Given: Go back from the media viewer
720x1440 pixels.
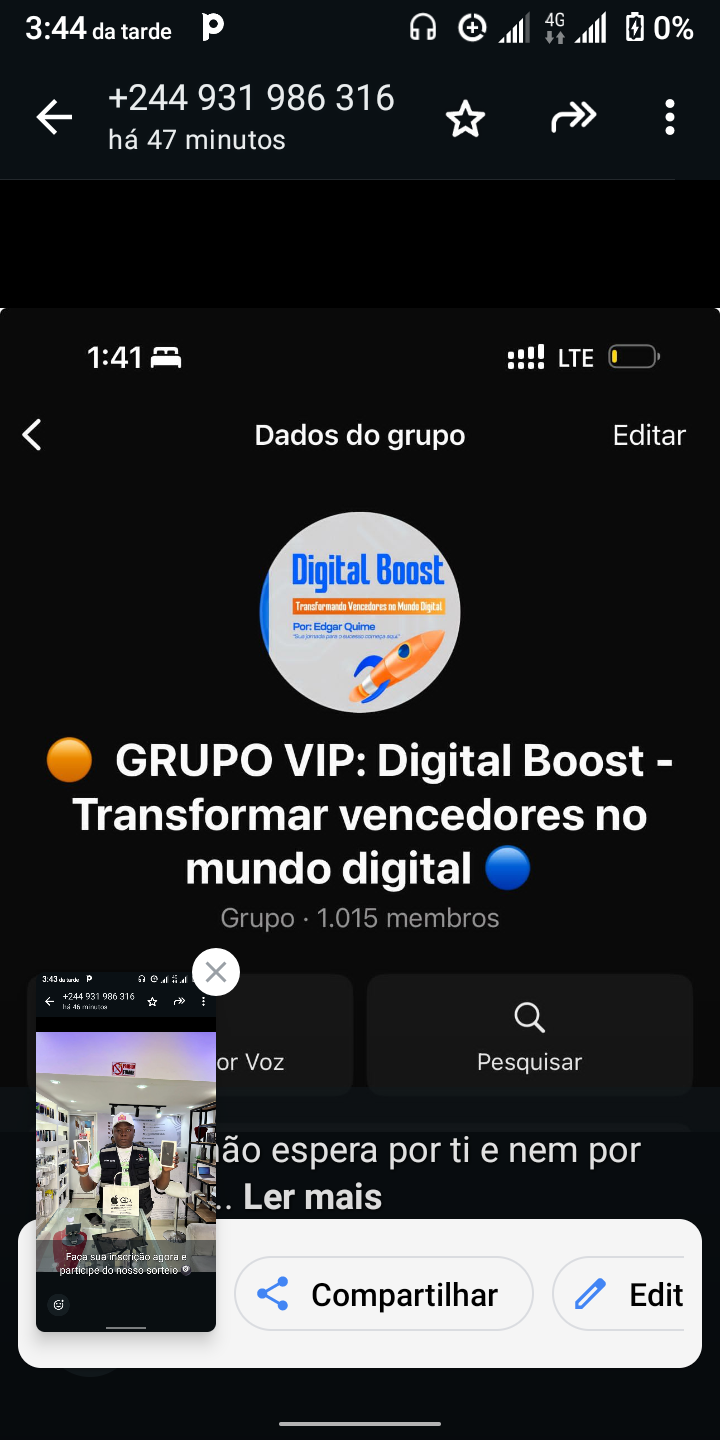Looking at the screenshot, I should 54,118.
